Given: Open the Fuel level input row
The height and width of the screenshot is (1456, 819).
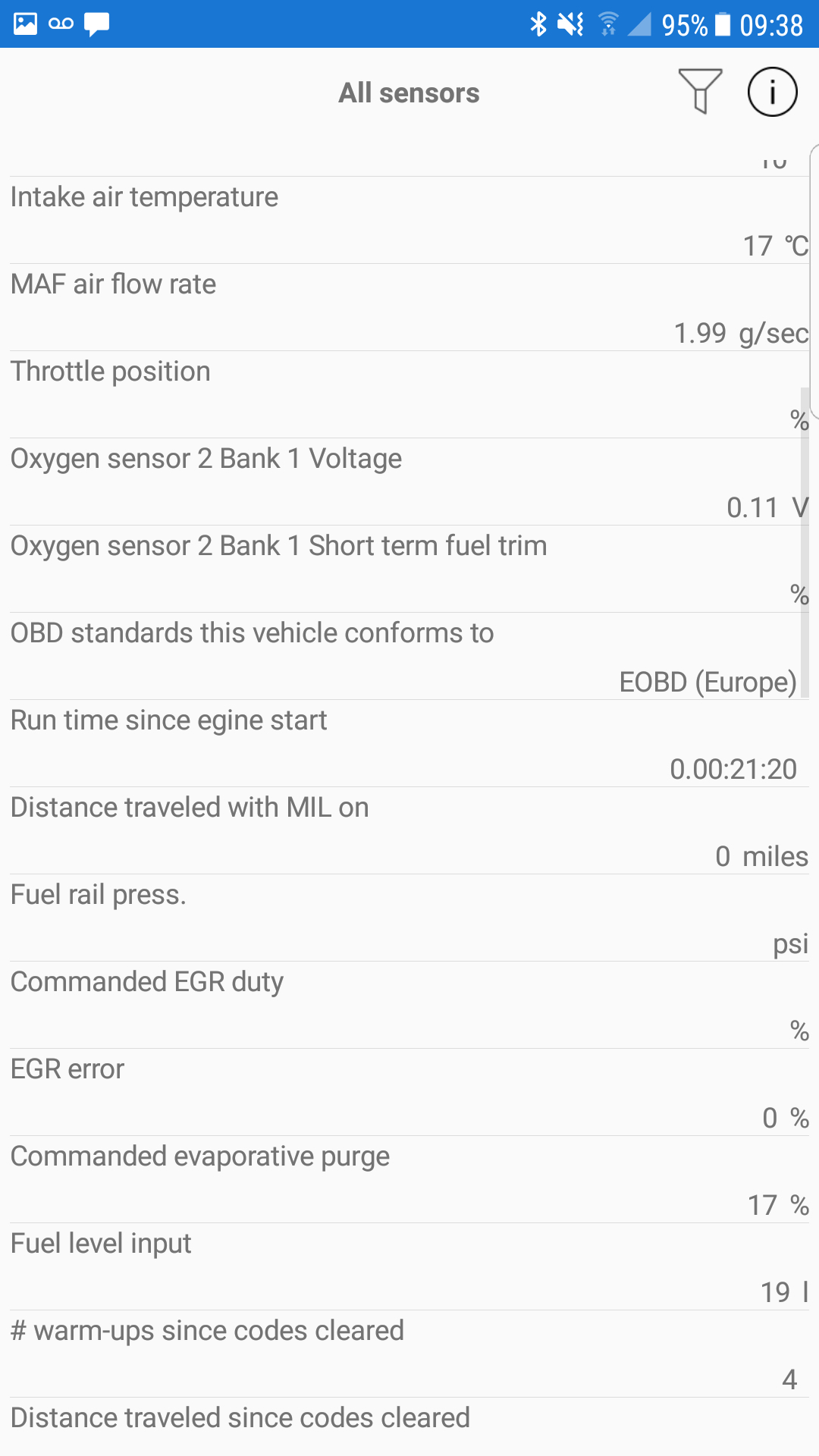Looking at the screenshot, I should coord(409,1266).
